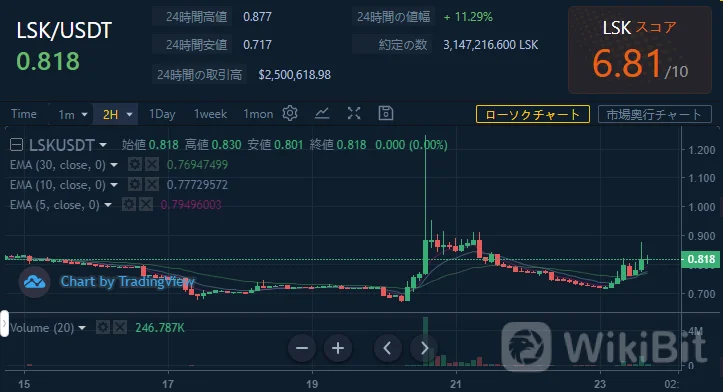723x392 pixels.
Task: Open the 1m interval dropdown
Action: pos(73,114)
